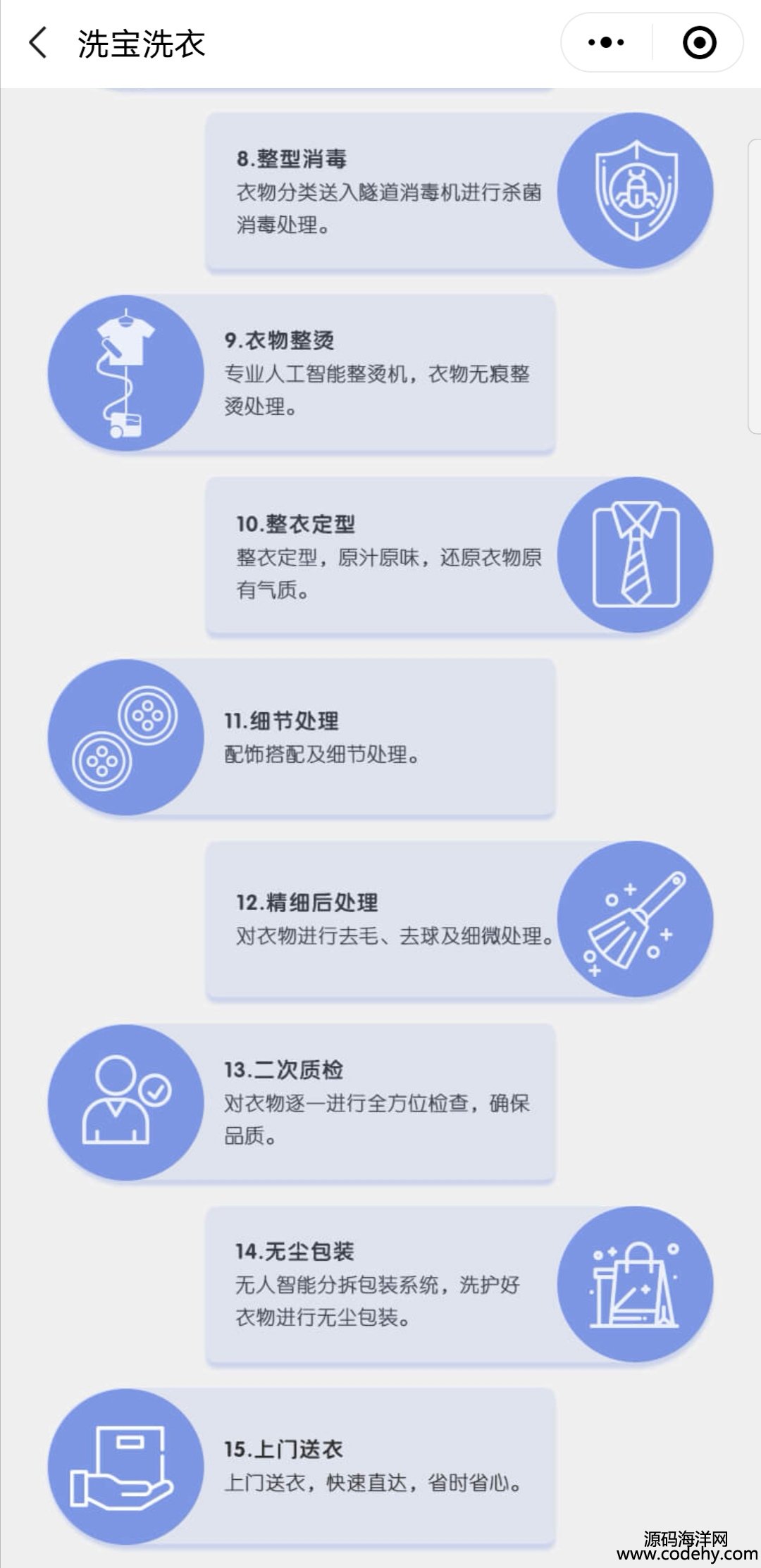This screenshot has height=1568, width=761.
Task: Go back from the 洗宝洗衣 page
Action: tap(38, 43)
